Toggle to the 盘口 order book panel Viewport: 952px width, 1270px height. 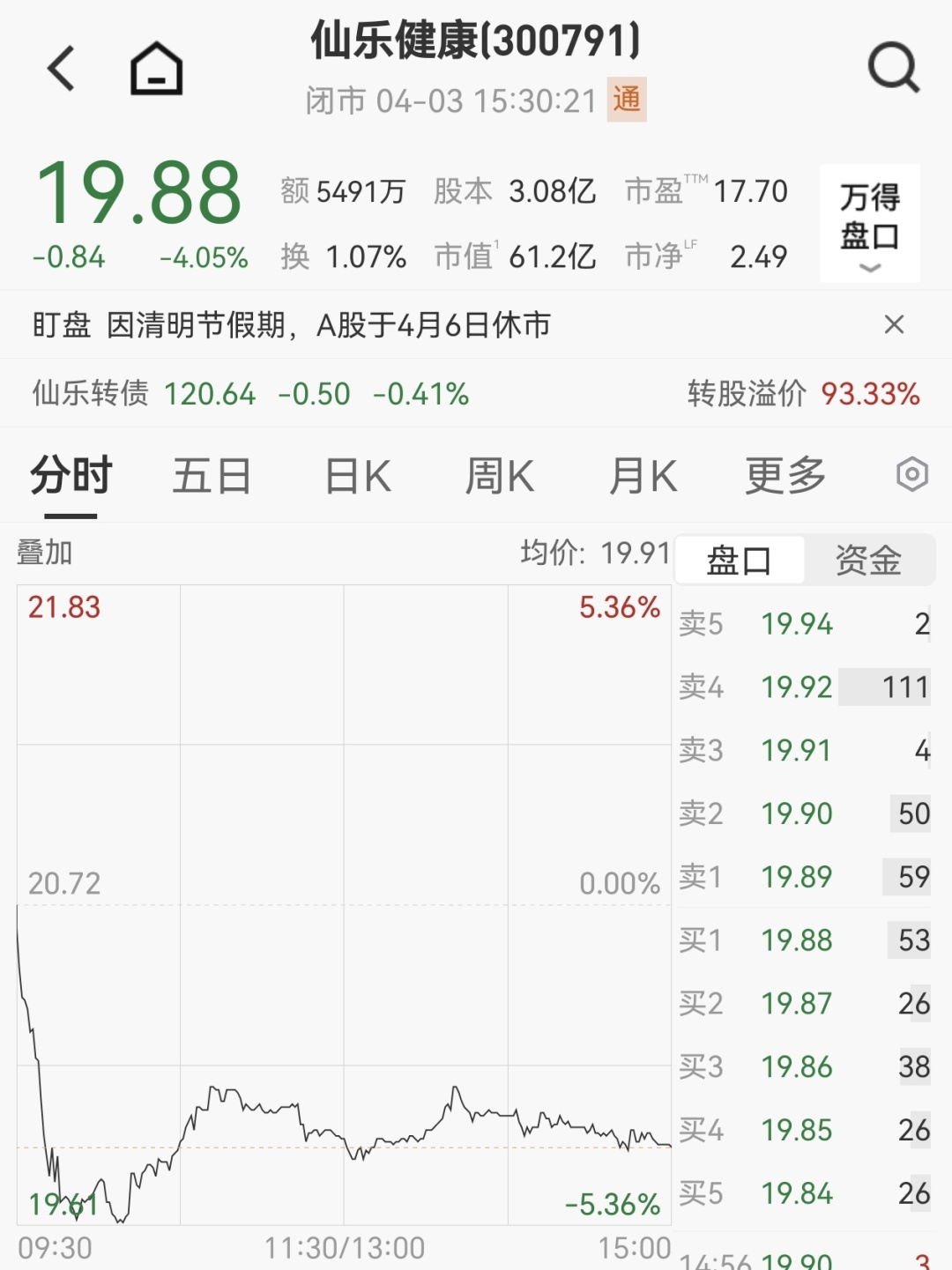click(739, 560)
